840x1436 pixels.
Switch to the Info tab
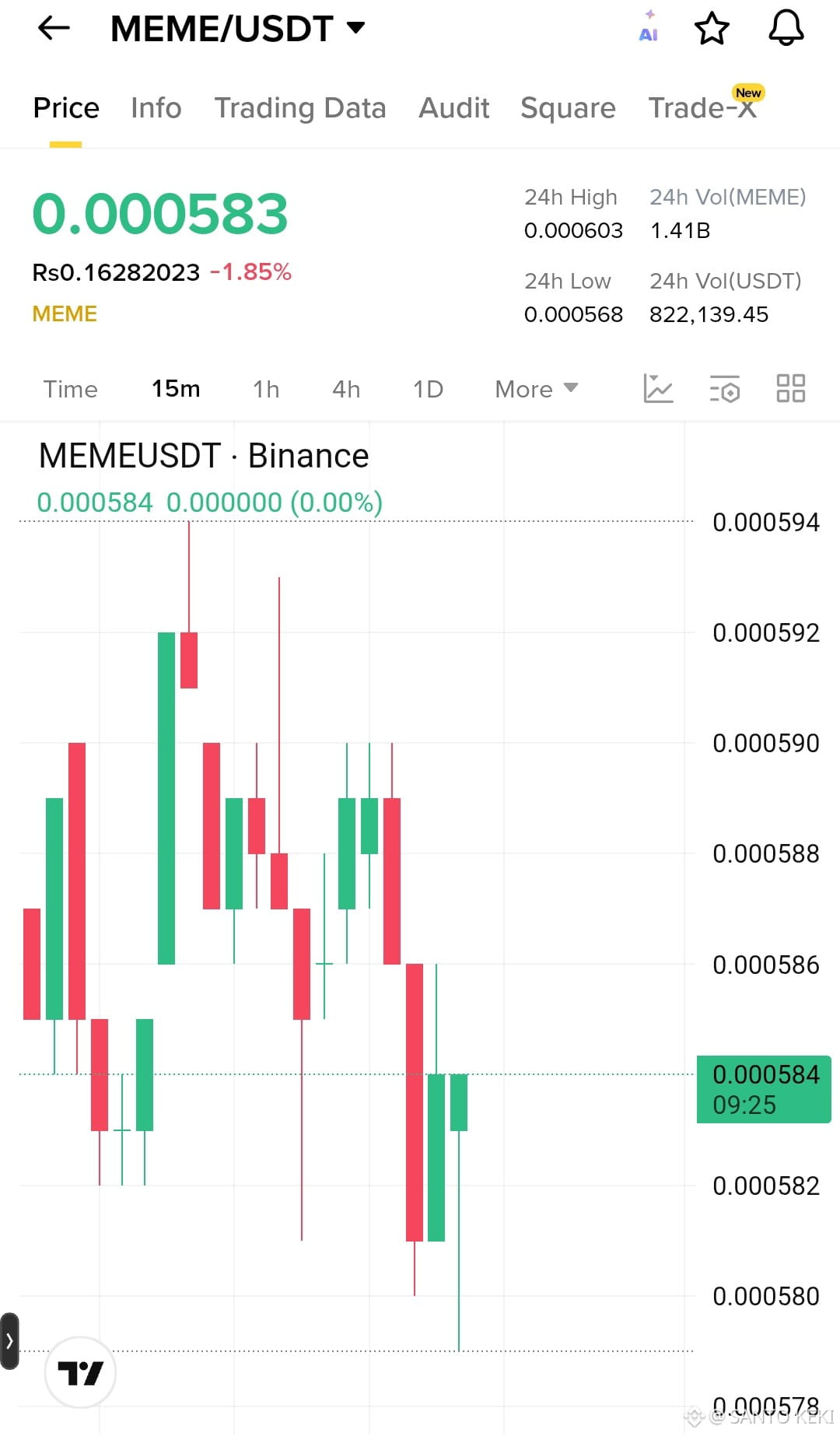pos(156,108)
